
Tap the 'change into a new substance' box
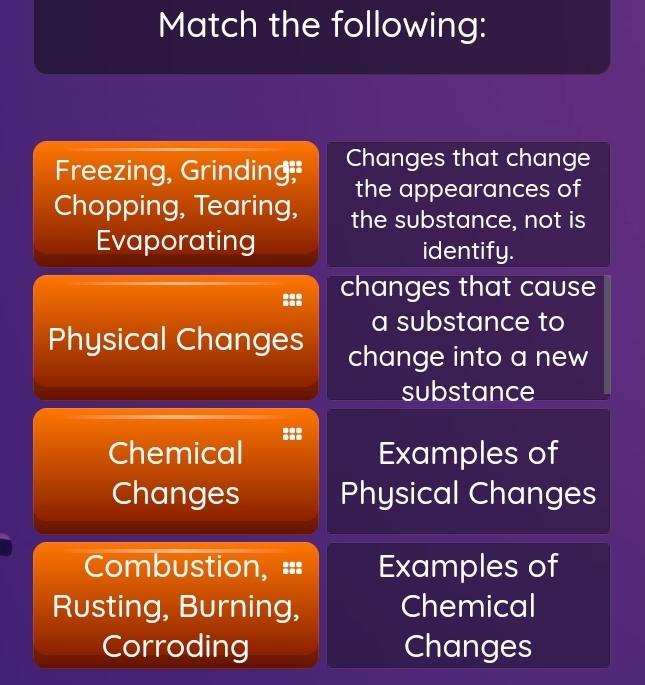pyautogui.click(x=468, y=339)
